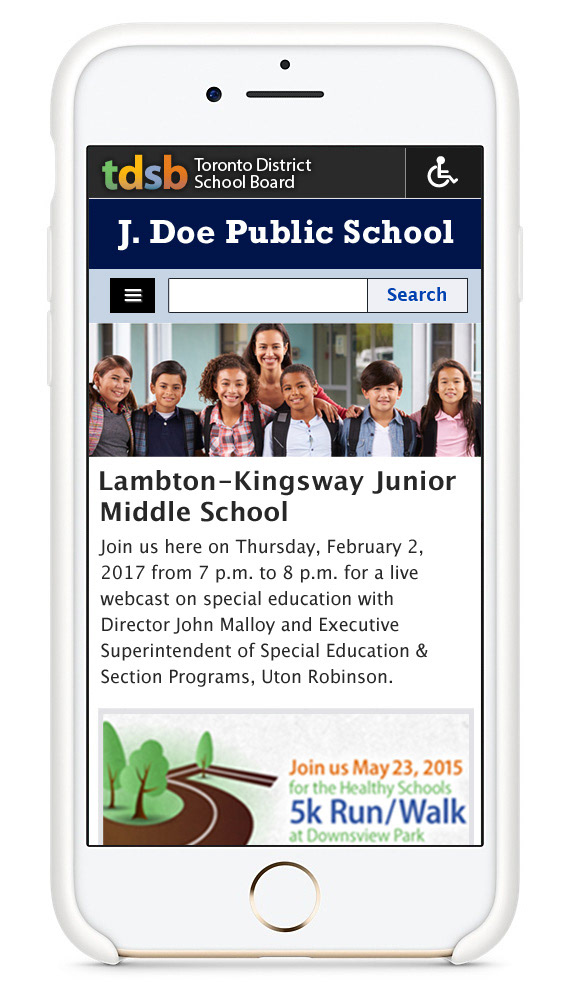This screenshot has width=565, height=1004.
Task: Open the hamburger navigation menu
Action: coord(133,295)
